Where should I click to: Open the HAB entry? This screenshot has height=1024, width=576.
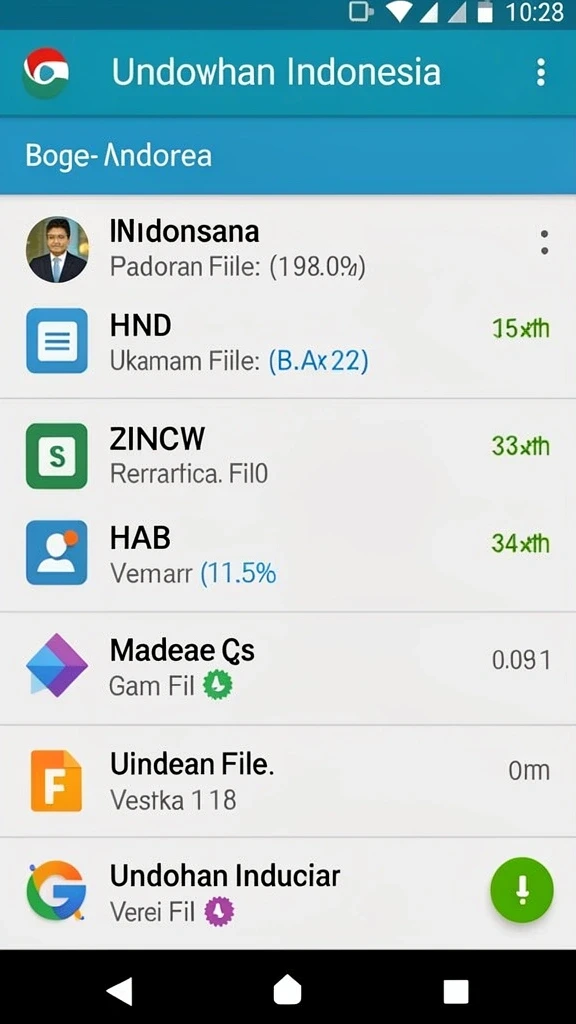coord(288,553)
